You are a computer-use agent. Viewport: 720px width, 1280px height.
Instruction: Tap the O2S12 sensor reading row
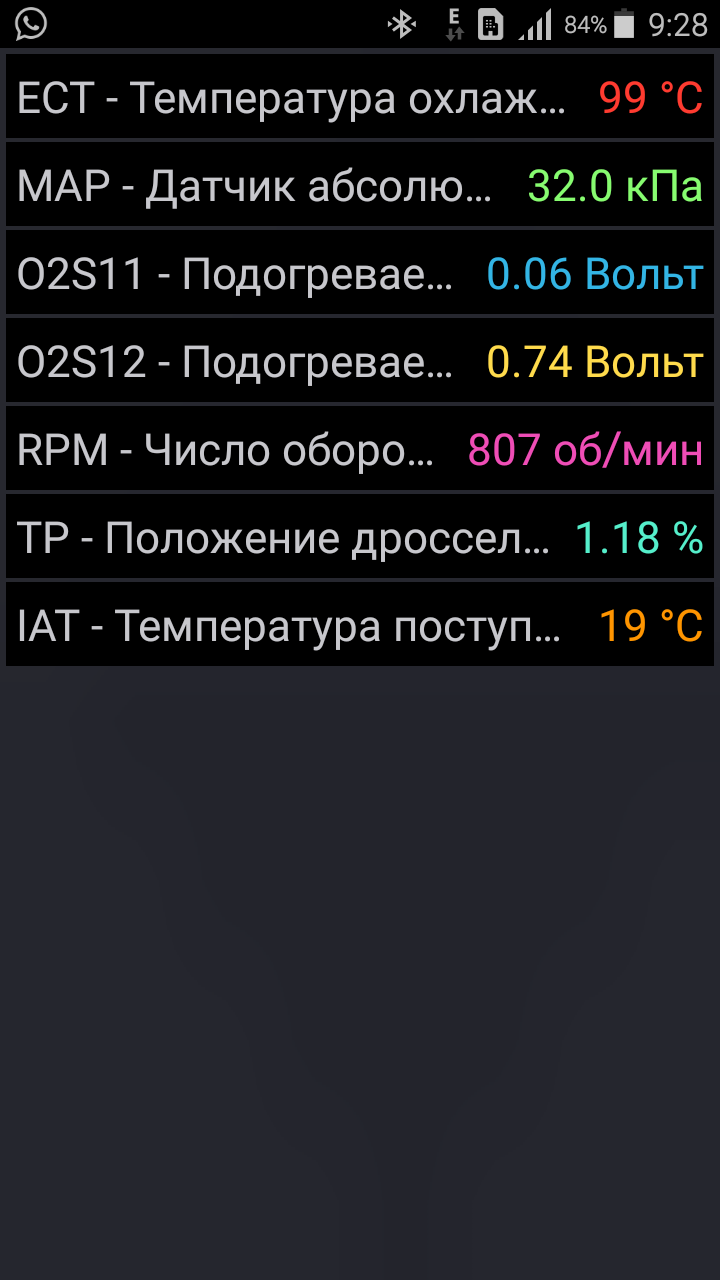pyautogui.click(x=360, y=361)
